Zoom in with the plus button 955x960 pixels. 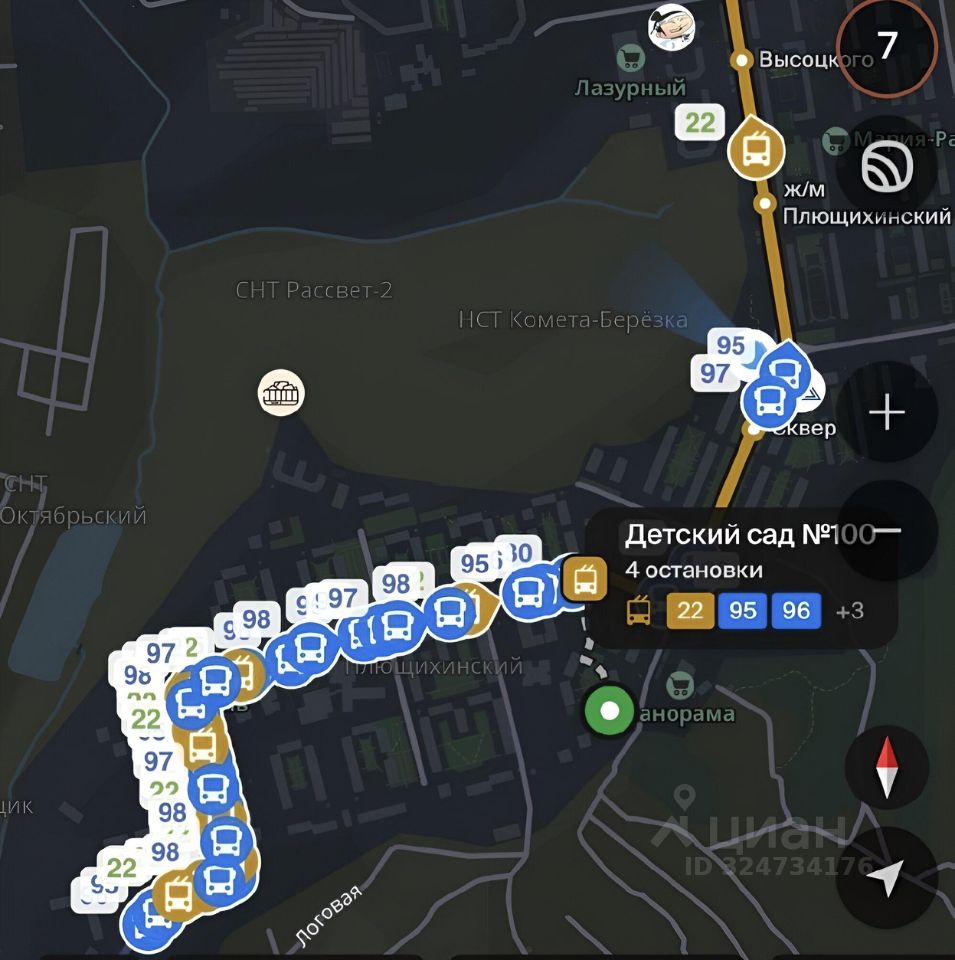[886, 411]
